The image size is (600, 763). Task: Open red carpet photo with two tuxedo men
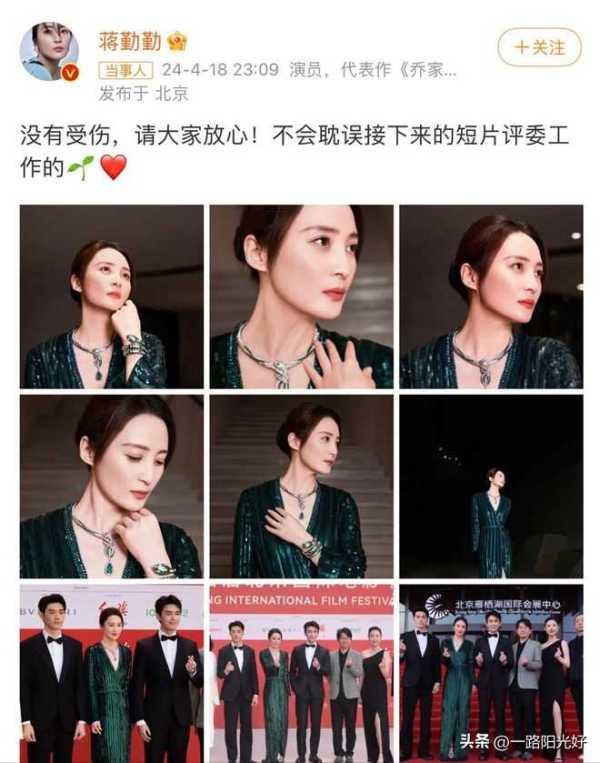coord(111,674)
